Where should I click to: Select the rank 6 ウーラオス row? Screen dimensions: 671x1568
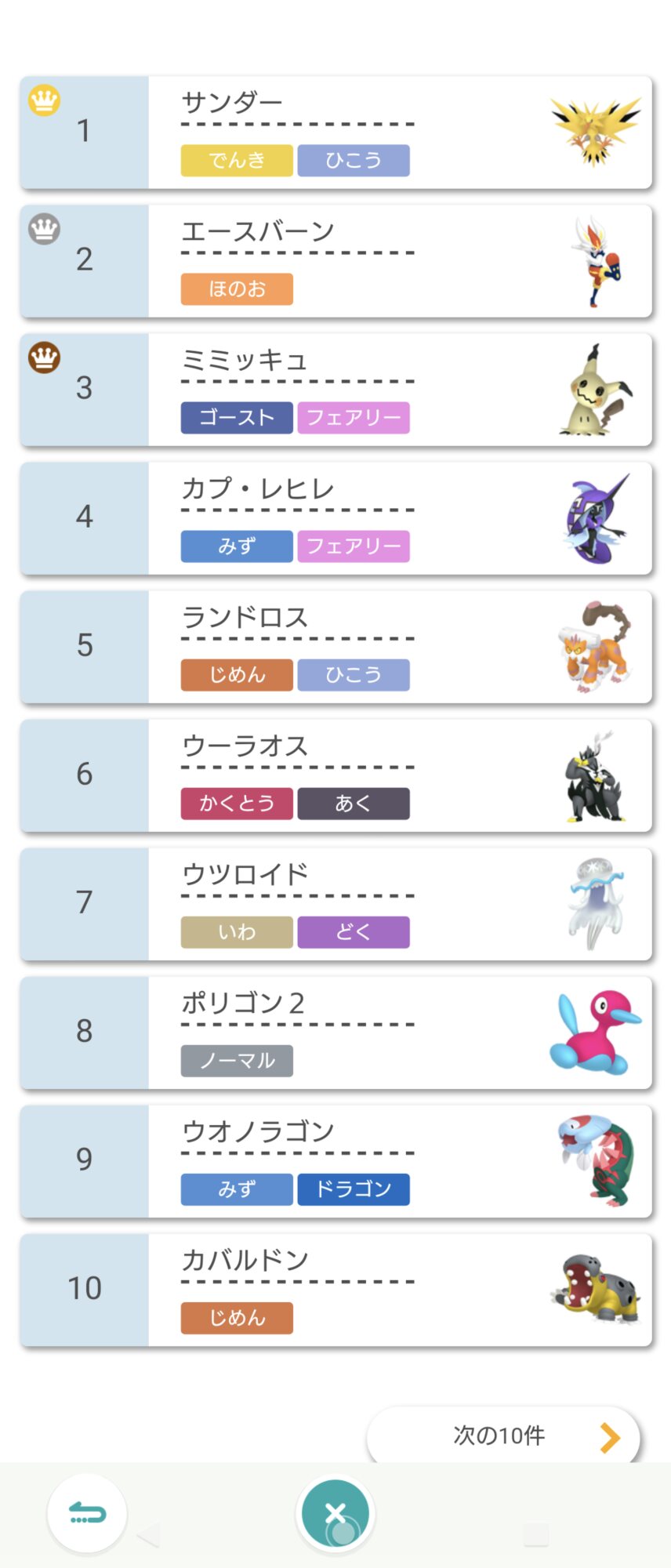pyautogui.click(x=335, y=775)
